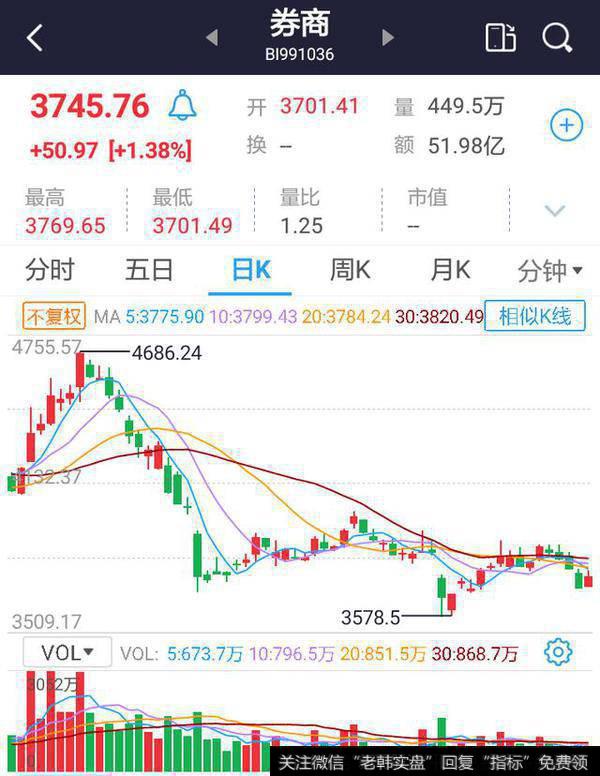Tap the 不复权 adjustment button
This screenshot has width=600, height=776.
pyautogui.click(x=54, y=317)
